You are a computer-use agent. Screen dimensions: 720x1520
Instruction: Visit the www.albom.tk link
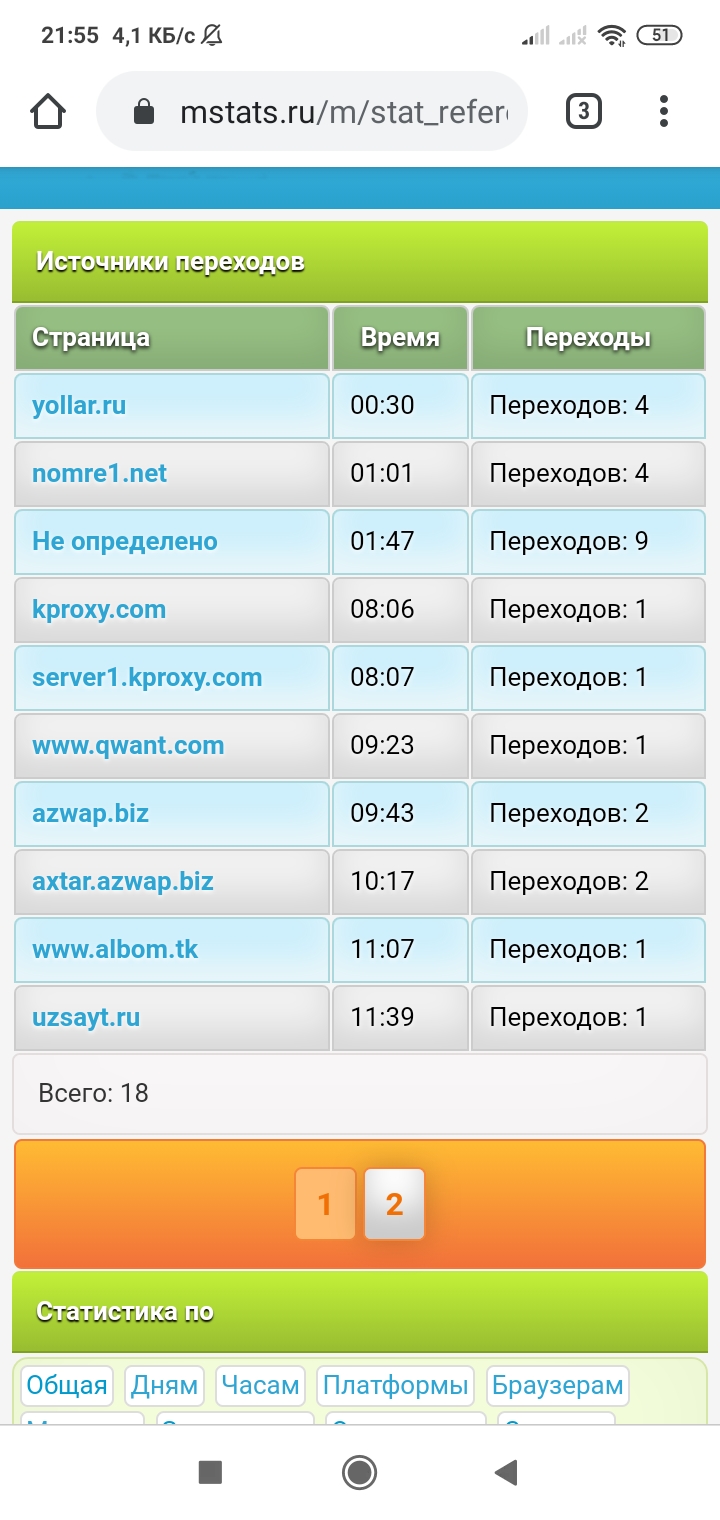pyautogui.click(x=115, y=949)
